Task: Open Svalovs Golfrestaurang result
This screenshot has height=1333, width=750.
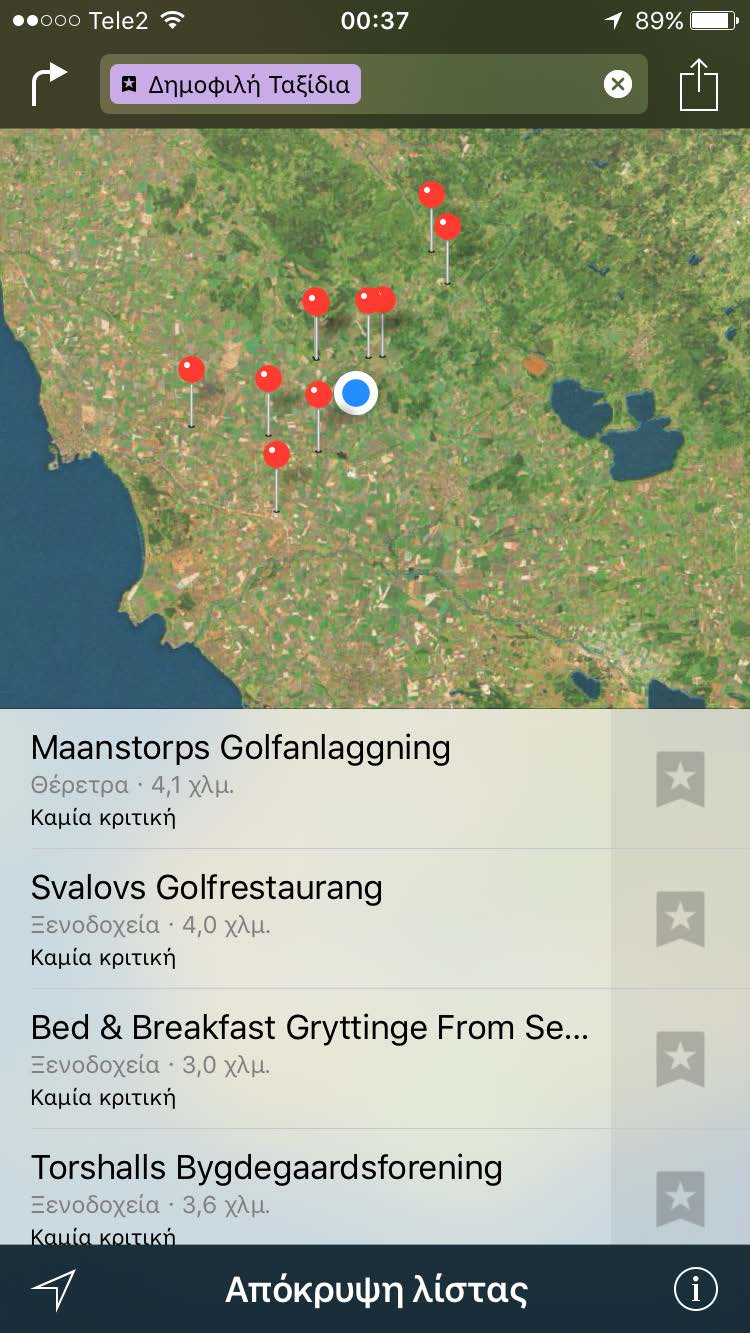Action: tap(300, 919)
